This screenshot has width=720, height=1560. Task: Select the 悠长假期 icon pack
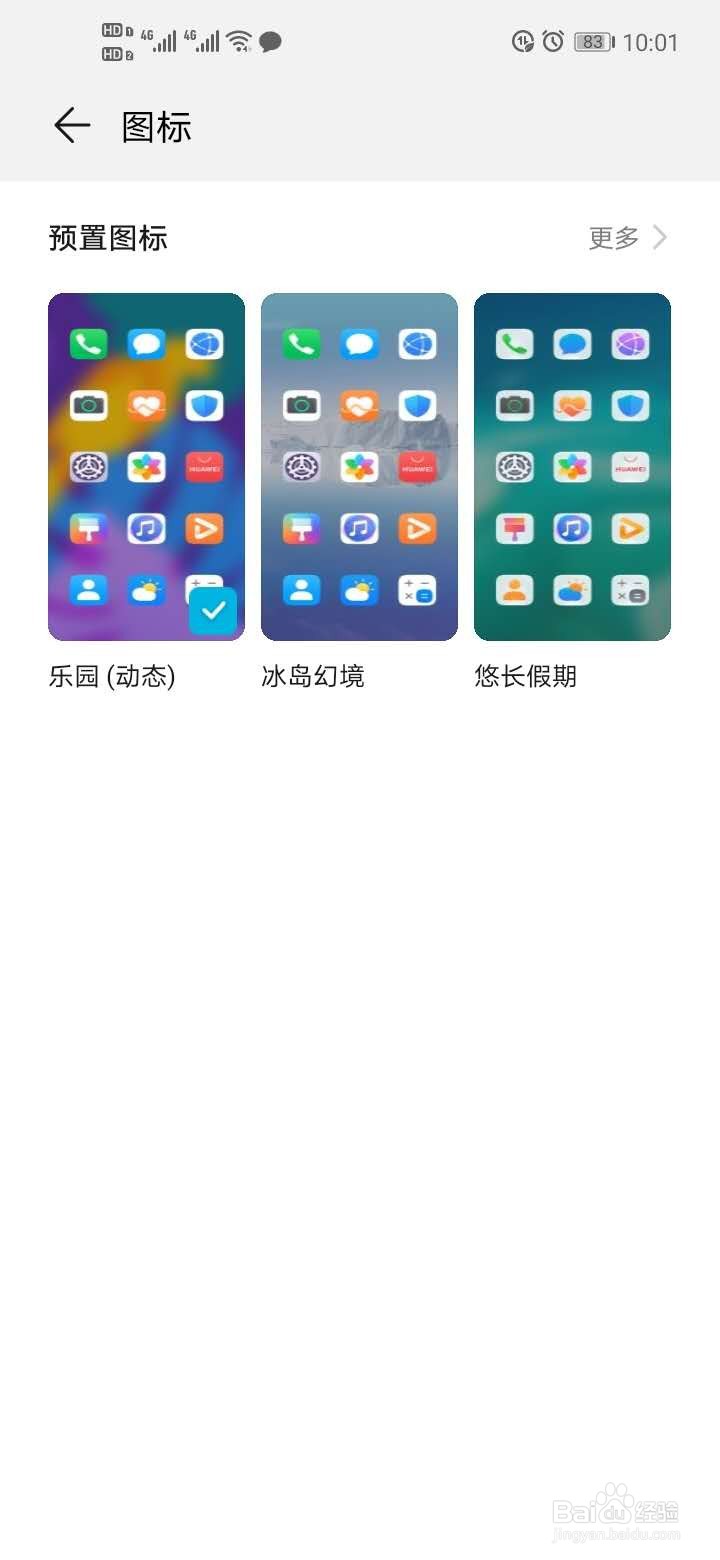point(571,465)
